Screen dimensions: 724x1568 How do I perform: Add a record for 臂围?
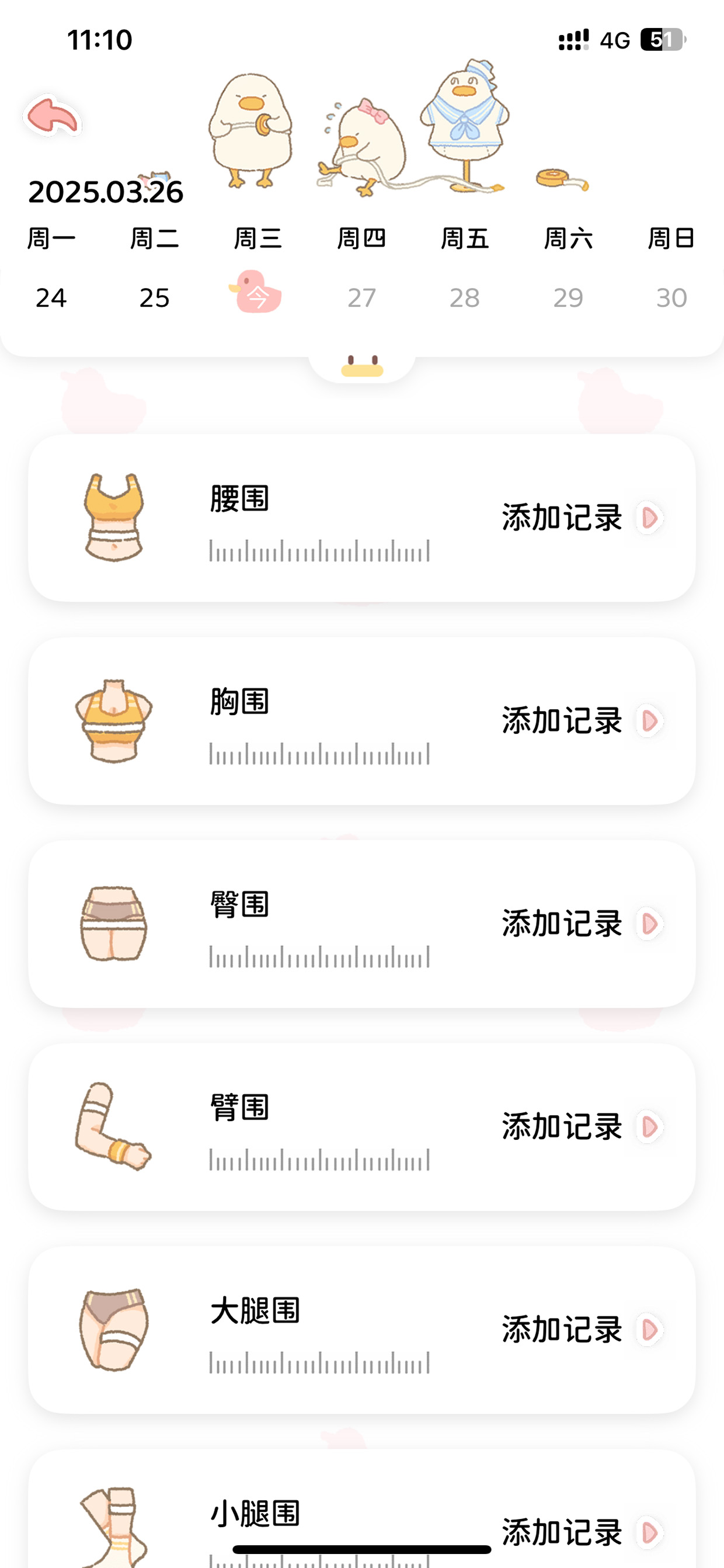pos(581,1127)
